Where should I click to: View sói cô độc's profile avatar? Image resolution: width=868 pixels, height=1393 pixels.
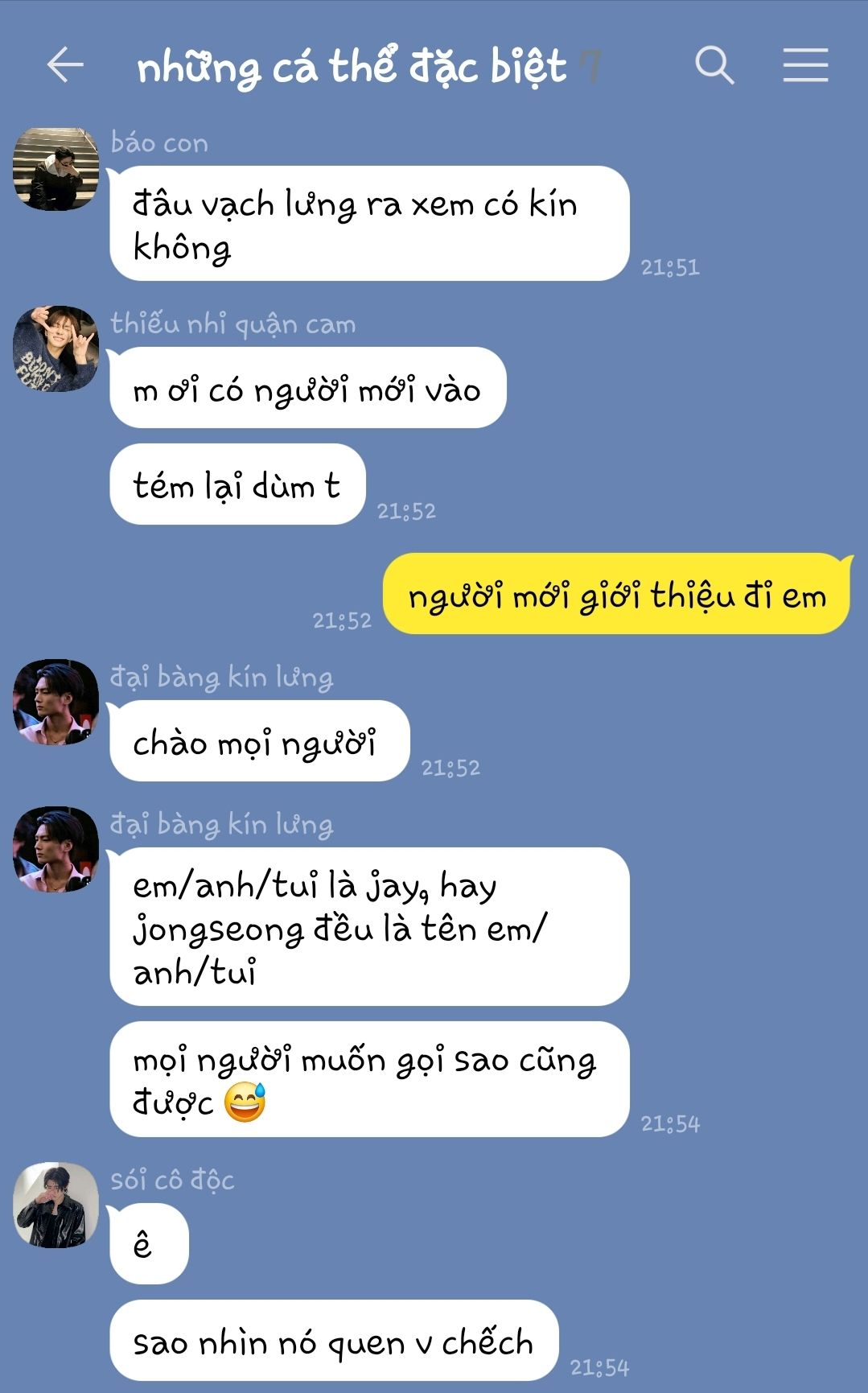[x=56, y=1205]
